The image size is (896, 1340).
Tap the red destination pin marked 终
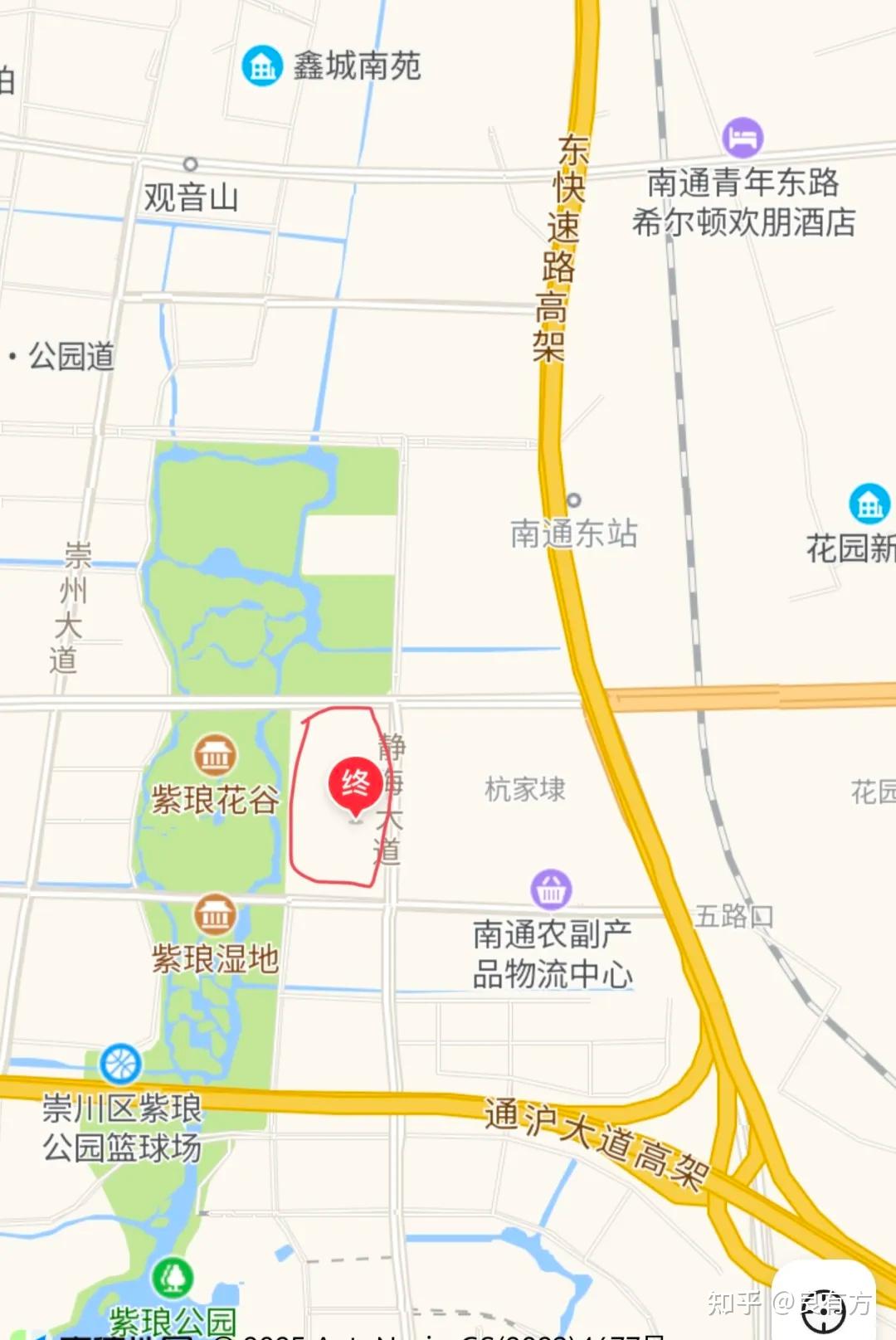tap(356, 784)
